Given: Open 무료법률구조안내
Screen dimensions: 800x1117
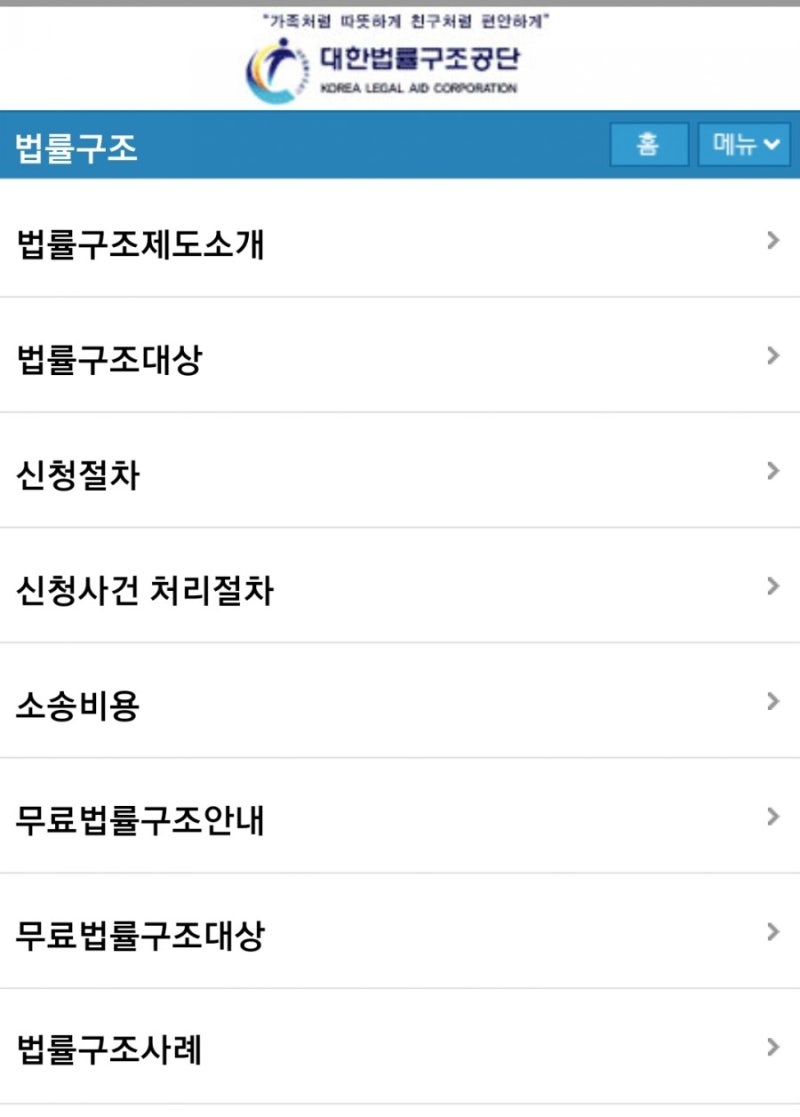Looking at the screenshot, I should [x=400, y=817].
